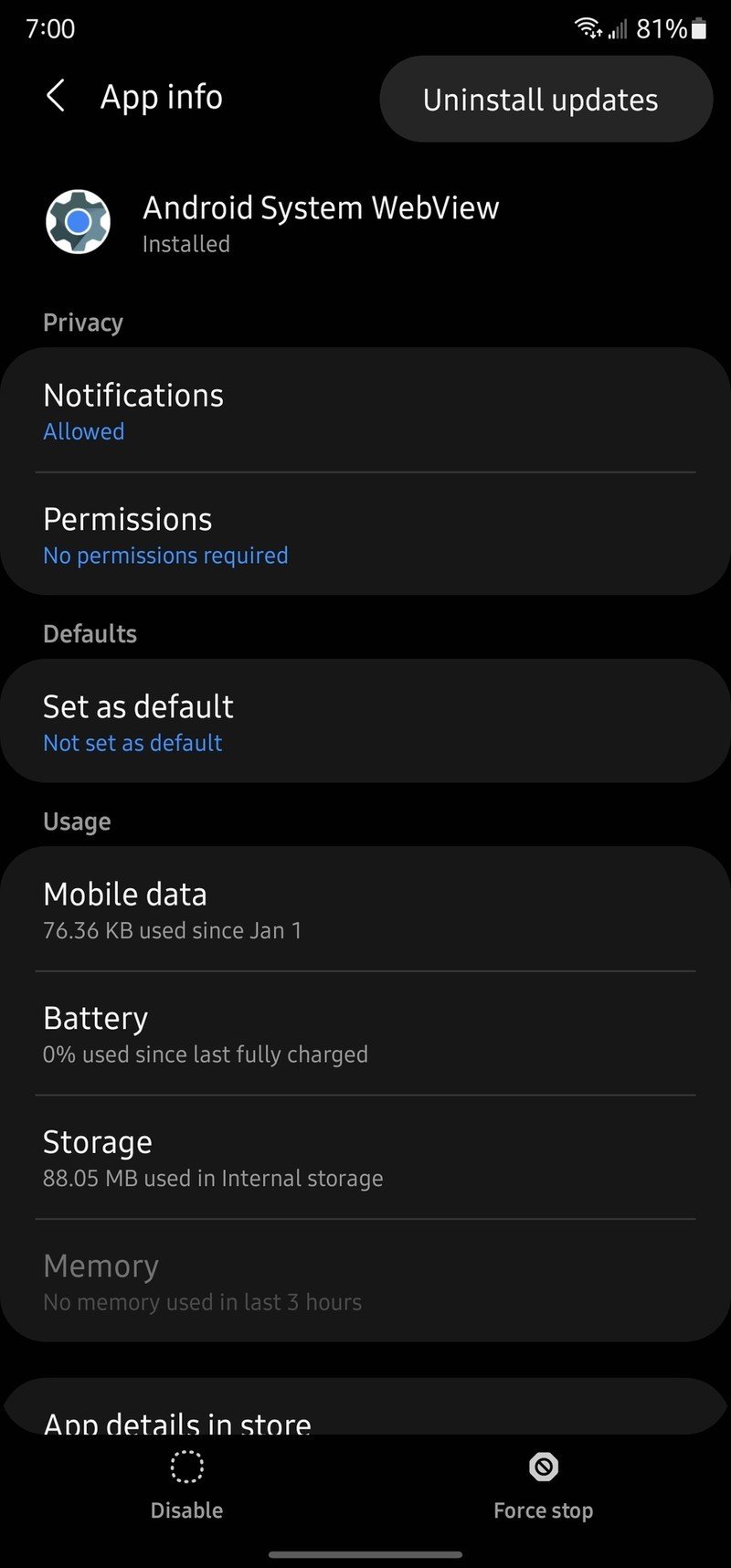Disable Android System WebView
Image resolution: width=731 pixels, height=1568 pixels.
tap(186, 1487)
